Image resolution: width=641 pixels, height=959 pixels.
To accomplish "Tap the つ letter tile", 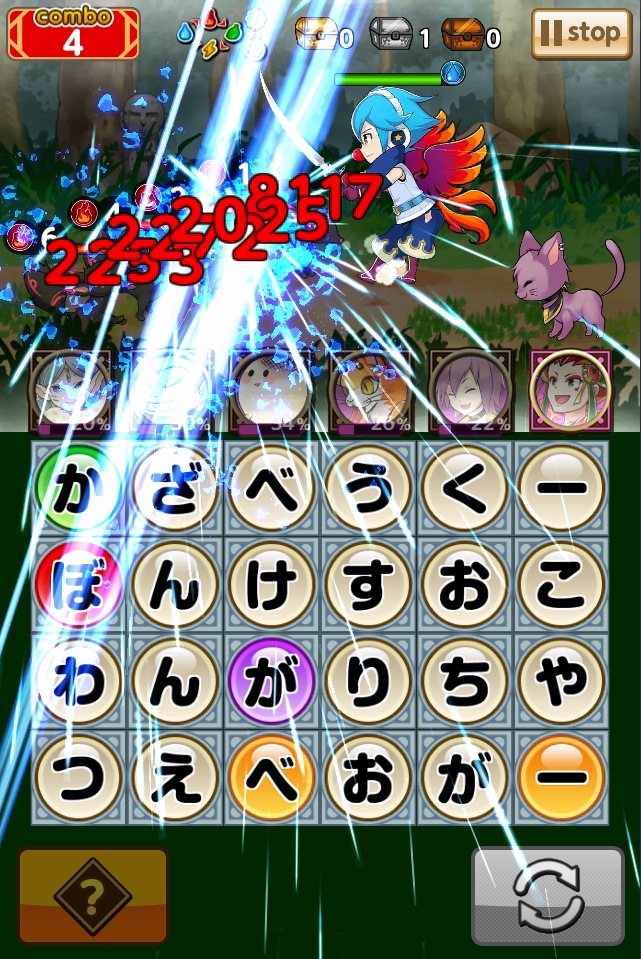I will (x=79, y=780).
